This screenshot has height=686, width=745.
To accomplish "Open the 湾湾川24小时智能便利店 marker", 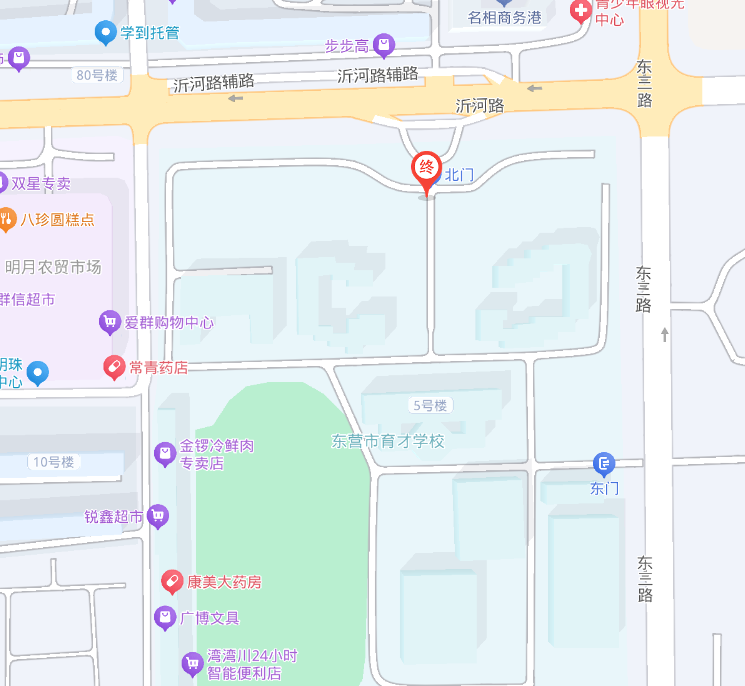I will click(192, 663).
